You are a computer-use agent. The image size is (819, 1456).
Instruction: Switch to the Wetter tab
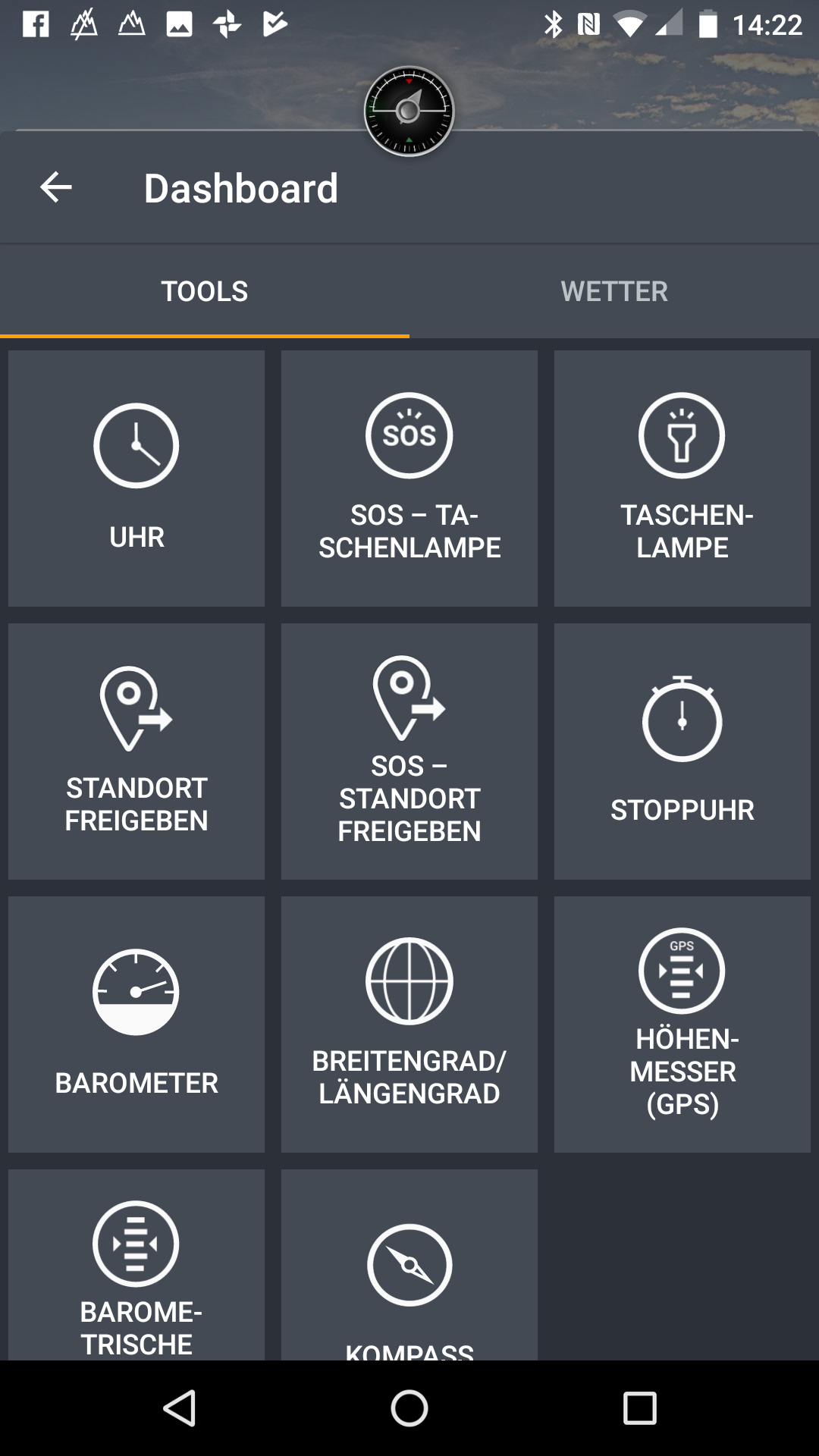[614, 291]
